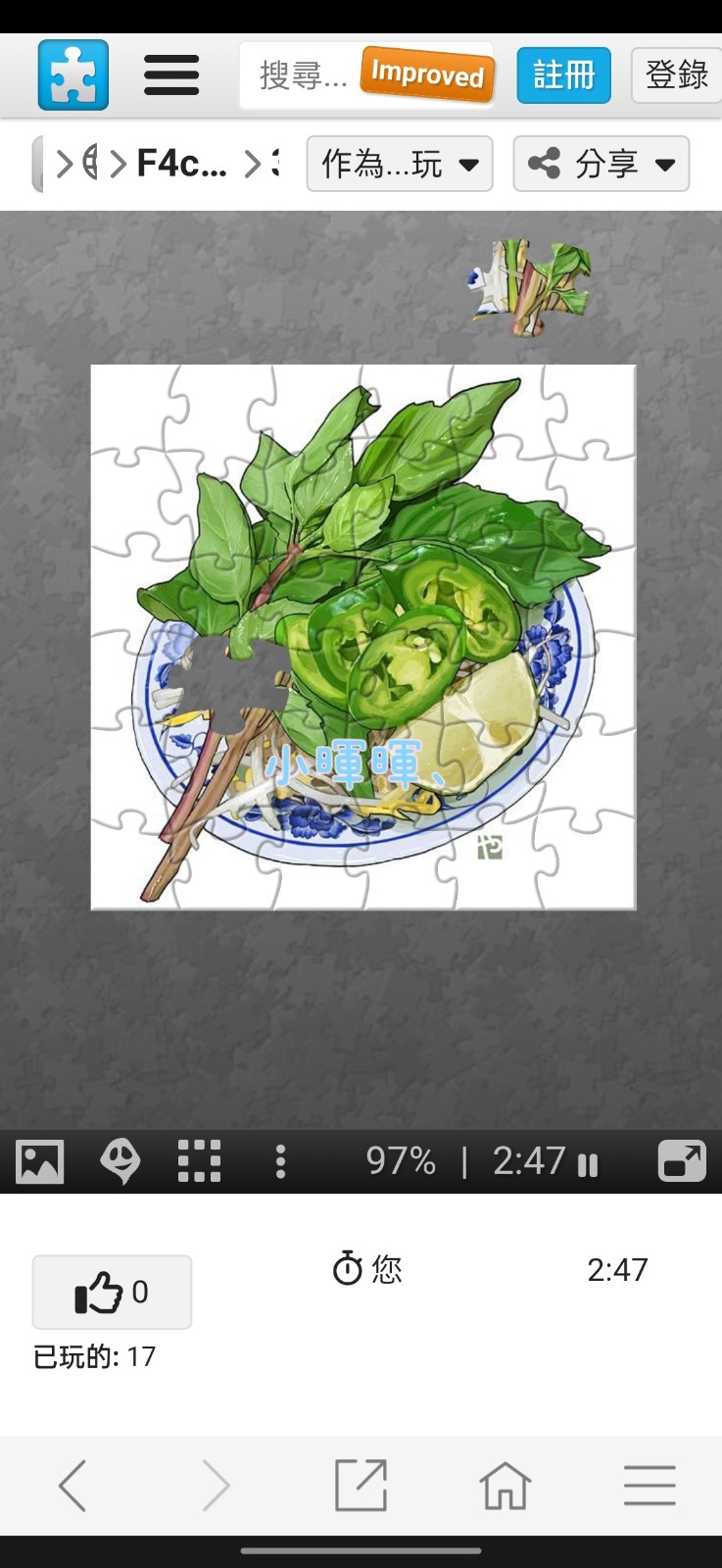Open the F4c... breadcrumb link
Screen dimensions: 722x1568
coord(181,164)
